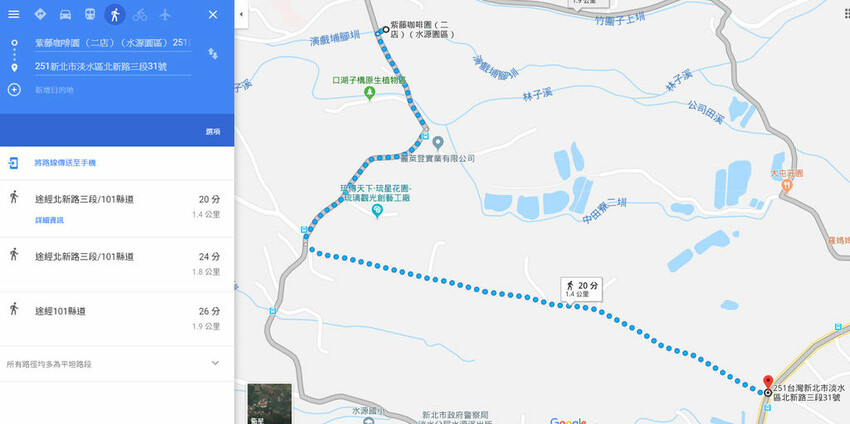This screenshot has height=424, width=850.
Task: Switch to flight directions
Action: click(x=165, y=15)
